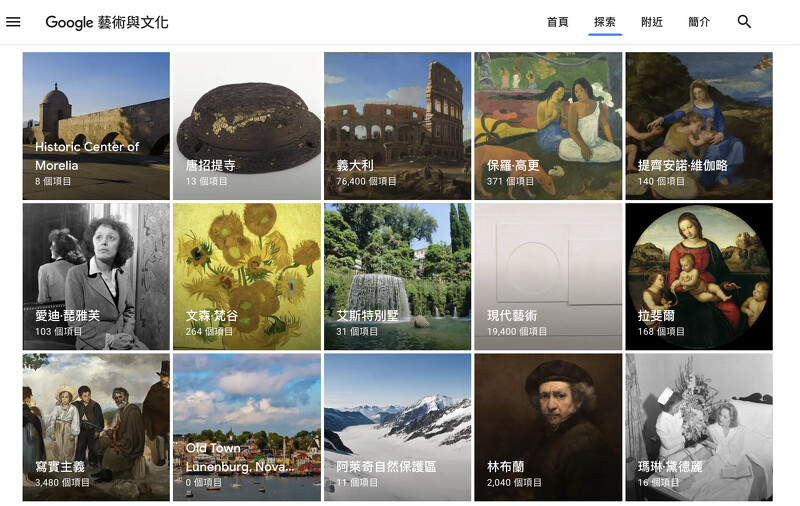Screen dimensions: 800x506
Task: Open the 寫實主義 collection
Action: (x=96, y=427)
